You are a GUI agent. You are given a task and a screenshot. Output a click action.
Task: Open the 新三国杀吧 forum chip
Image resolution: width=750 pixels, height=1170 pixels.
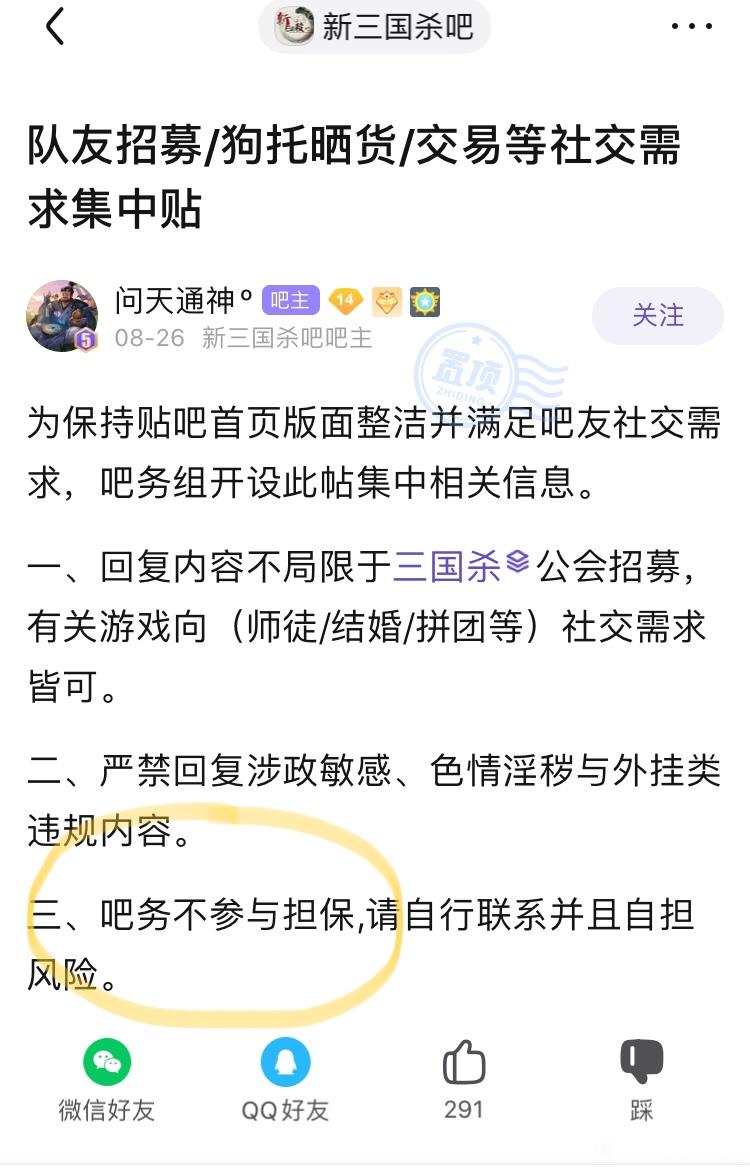375,27
